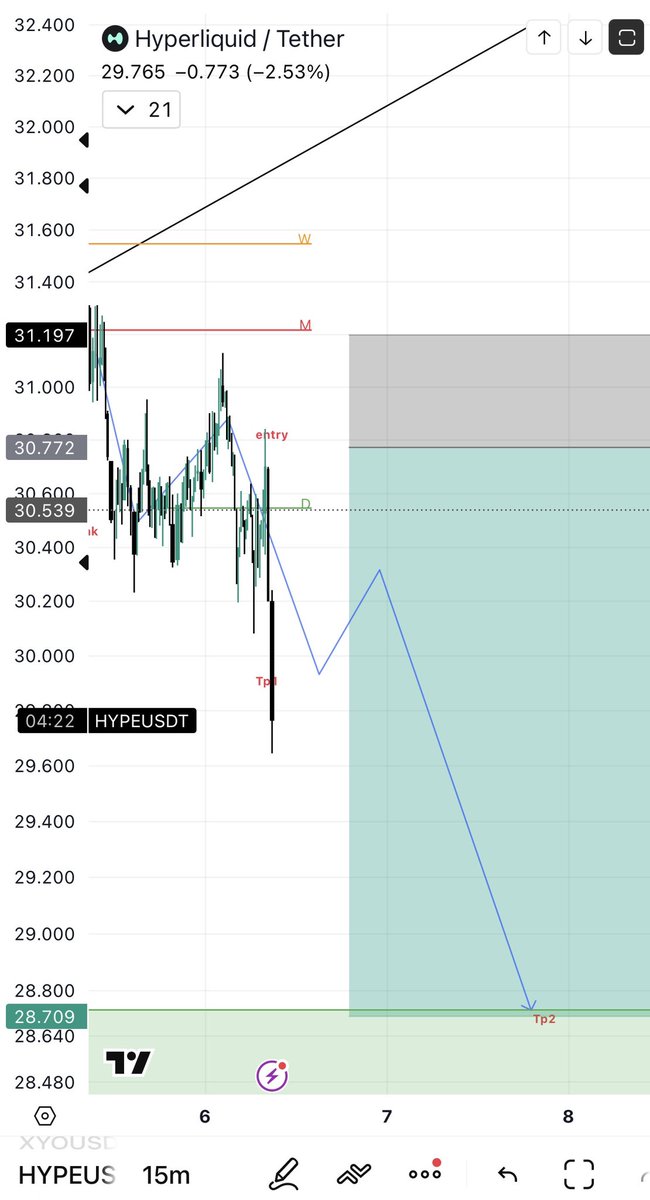The width and height of the screenshot is (650, 1200).
Task: Open the indicators chart icon
Action: tap(354, 1174)
